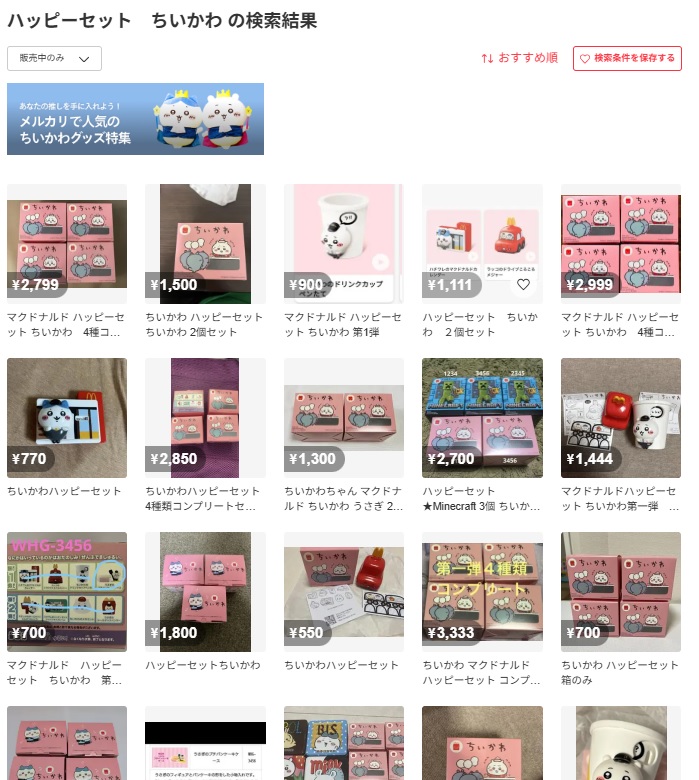Change sort order via おすすめ順
The width and height of the screenshot is (699, 780).
[x=519, y=59]
